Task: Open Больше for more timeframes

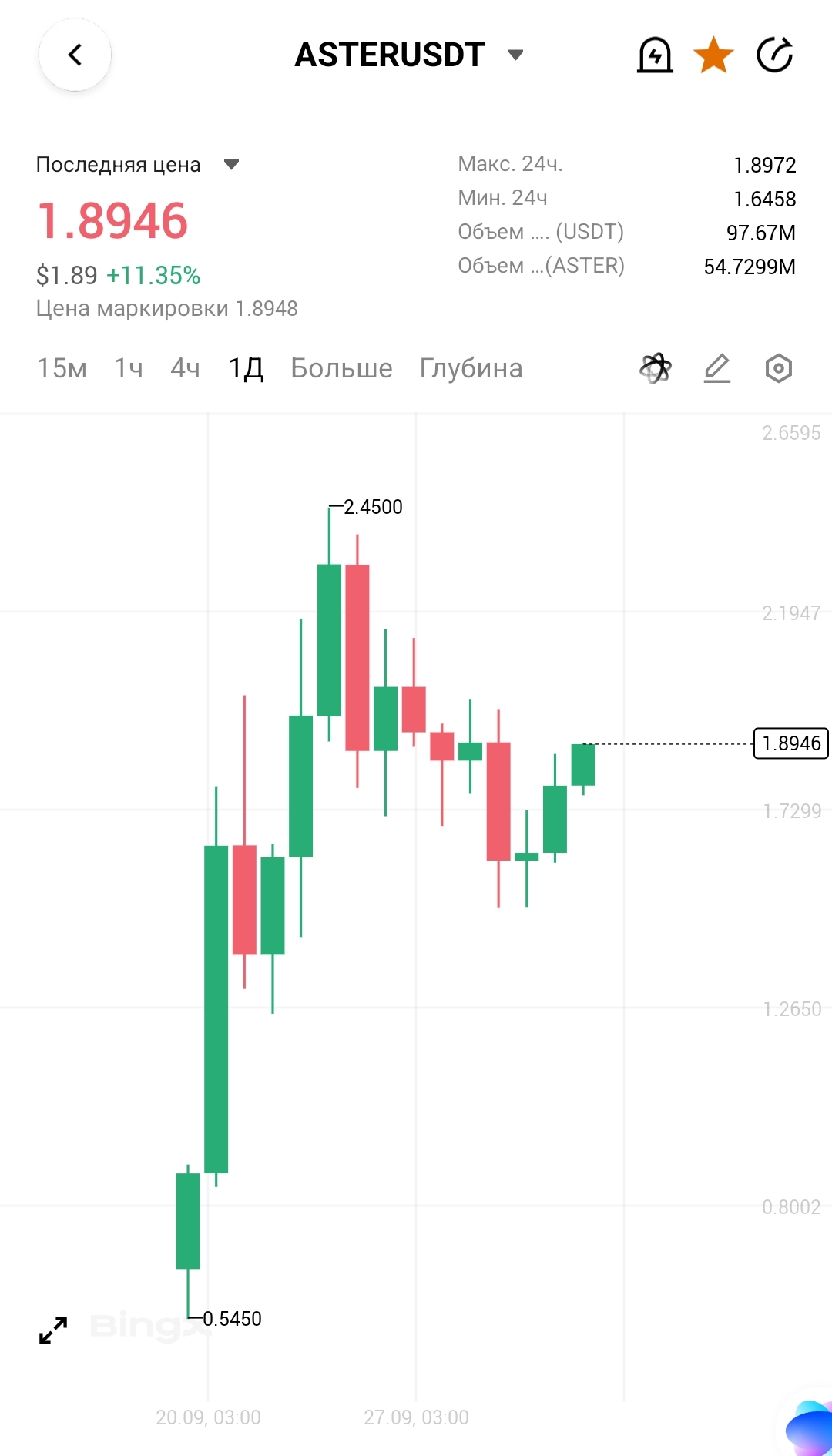Action: [x=341, y=368]
